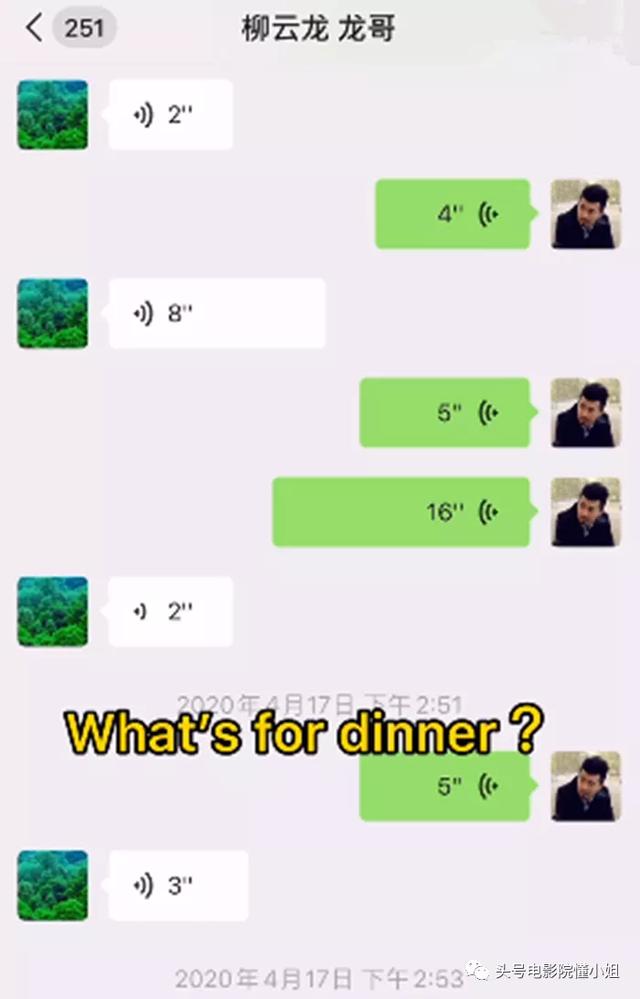The width and height of the screenshot is (640, 999).
Task: Play the 8'' received voice message
Action: click(x=216, y=313)
